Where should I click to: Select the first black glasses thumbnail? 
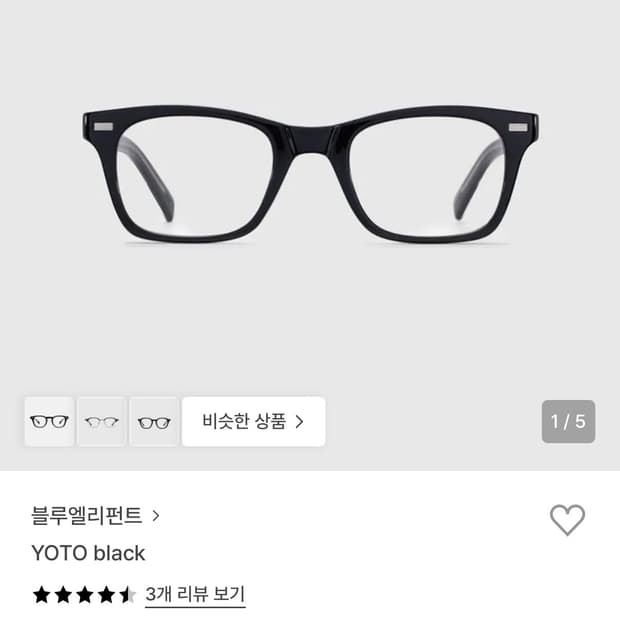(x=49, y=422)
